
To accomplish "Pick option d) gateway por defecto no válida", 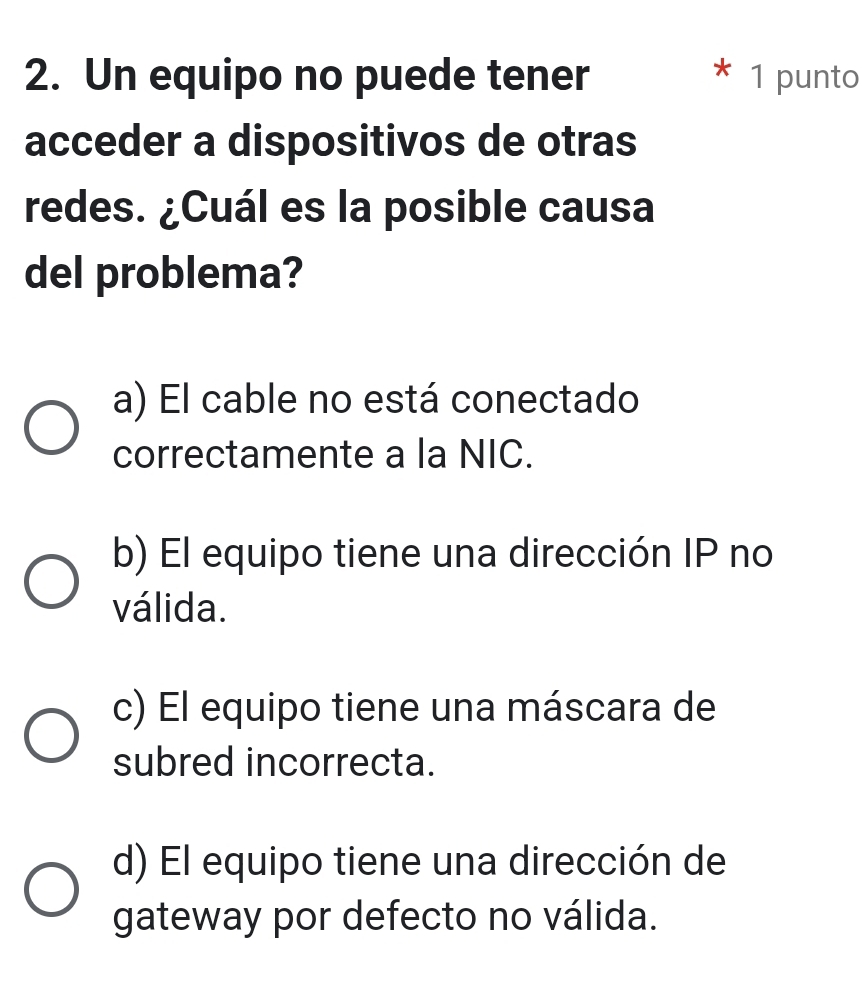I will [49, 891].
